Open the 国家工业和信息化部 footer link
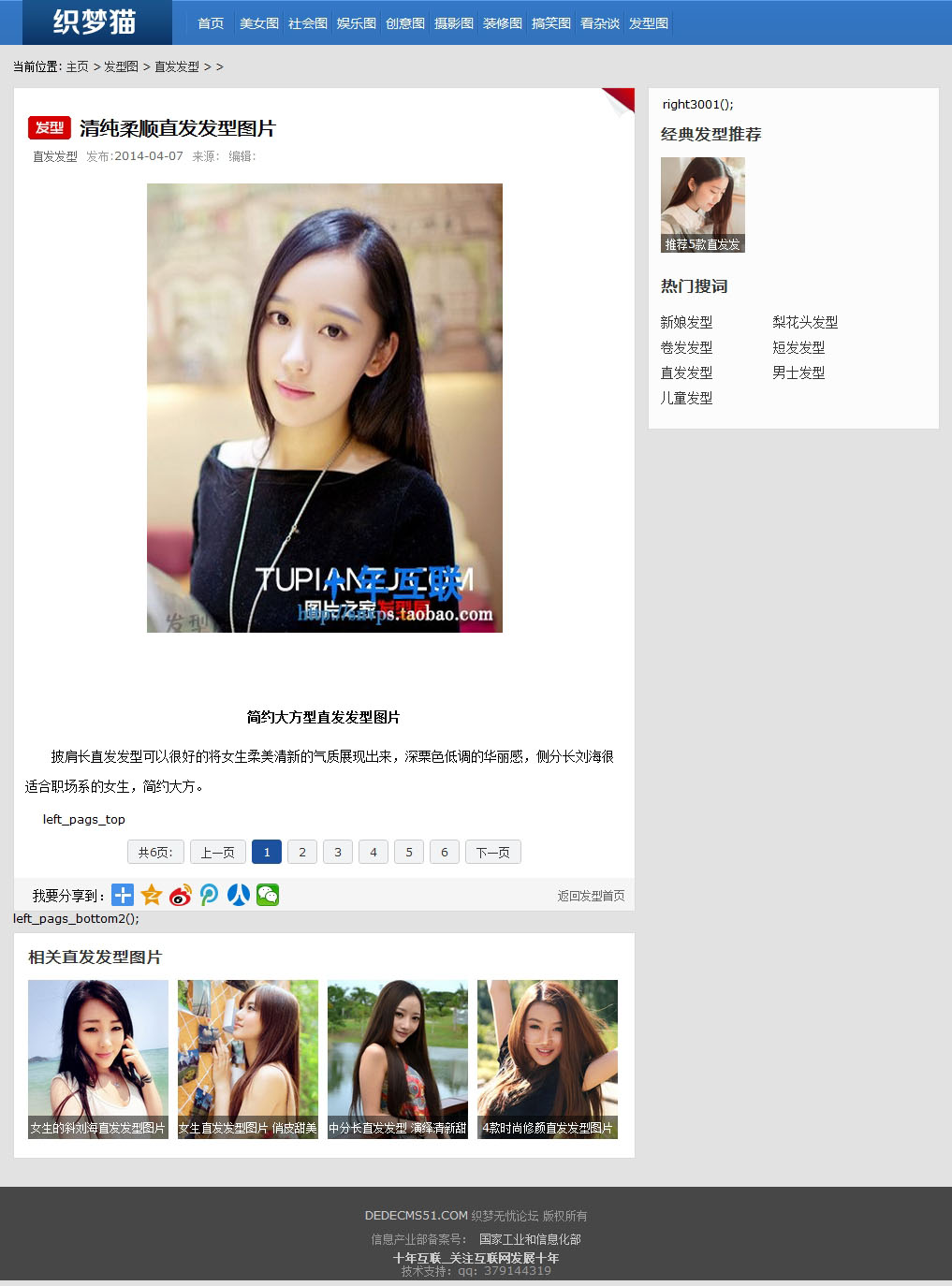 coord(530,1239)
